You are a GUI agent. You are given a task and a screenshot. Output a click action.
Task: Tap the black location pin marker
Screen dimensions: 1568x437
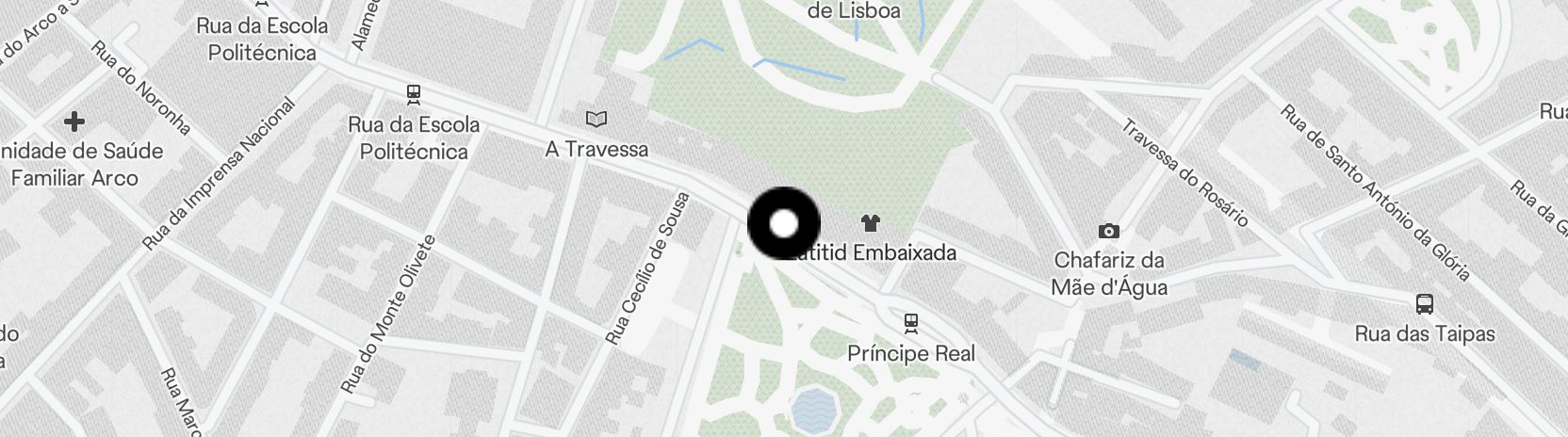click(x=783, y=224)
